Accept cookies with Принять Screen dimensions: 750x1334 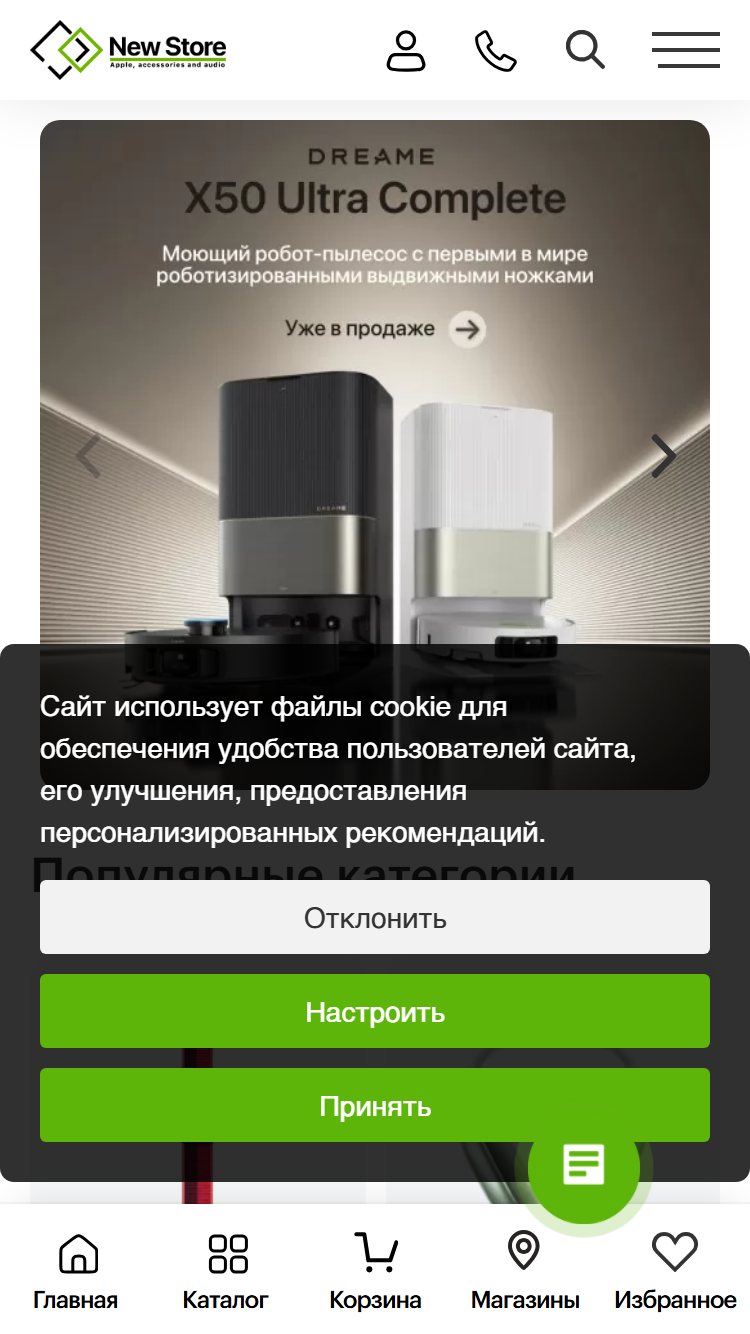[x=375, y=1105]
